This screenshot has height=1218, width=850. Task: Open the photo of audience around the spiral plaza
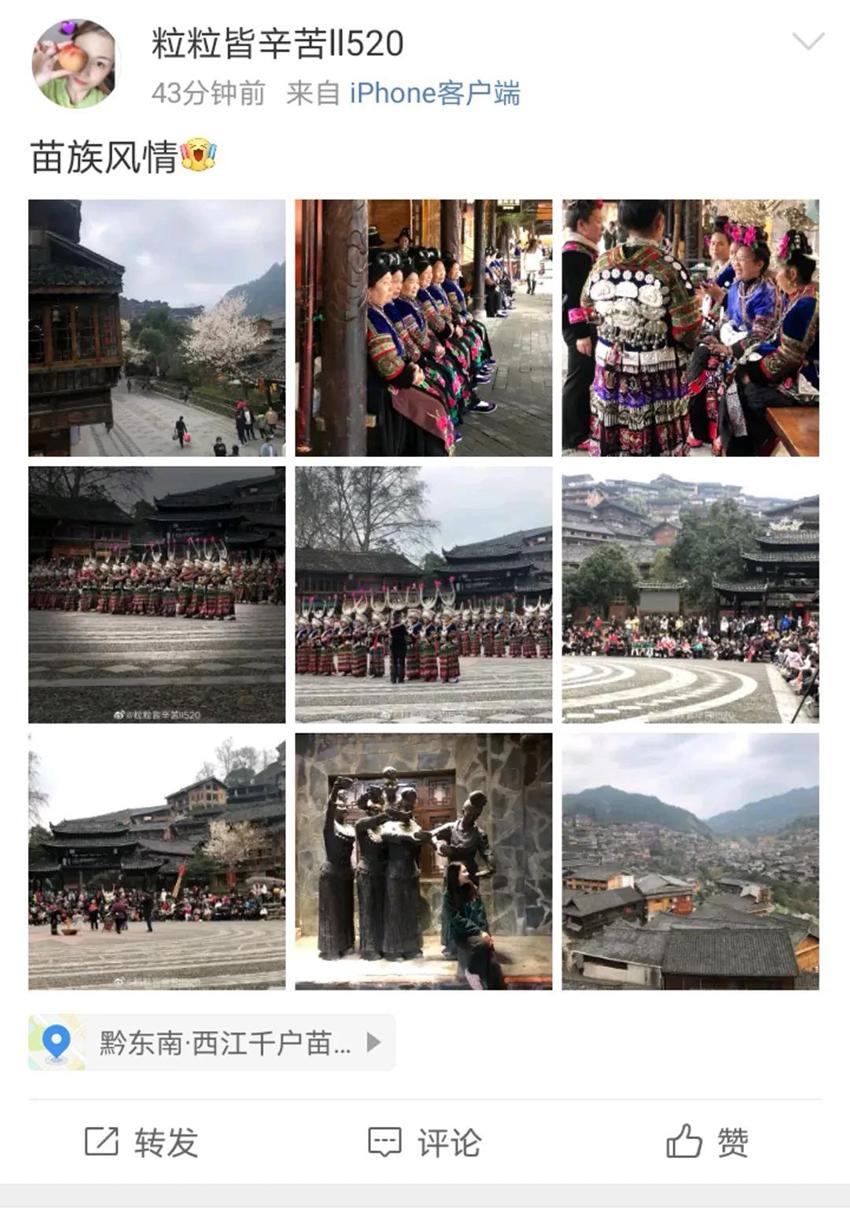(690, 595)
